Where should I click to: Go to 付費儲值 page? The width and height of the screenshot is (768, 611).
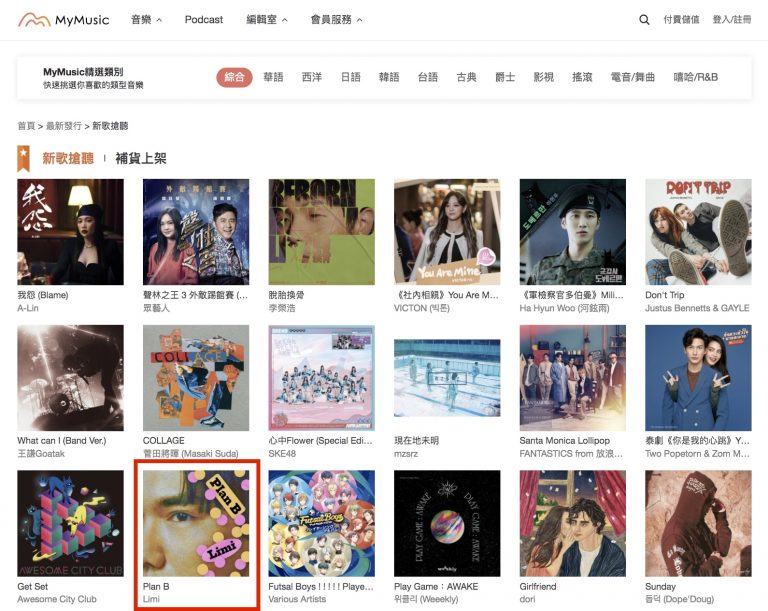pos(681,20)
